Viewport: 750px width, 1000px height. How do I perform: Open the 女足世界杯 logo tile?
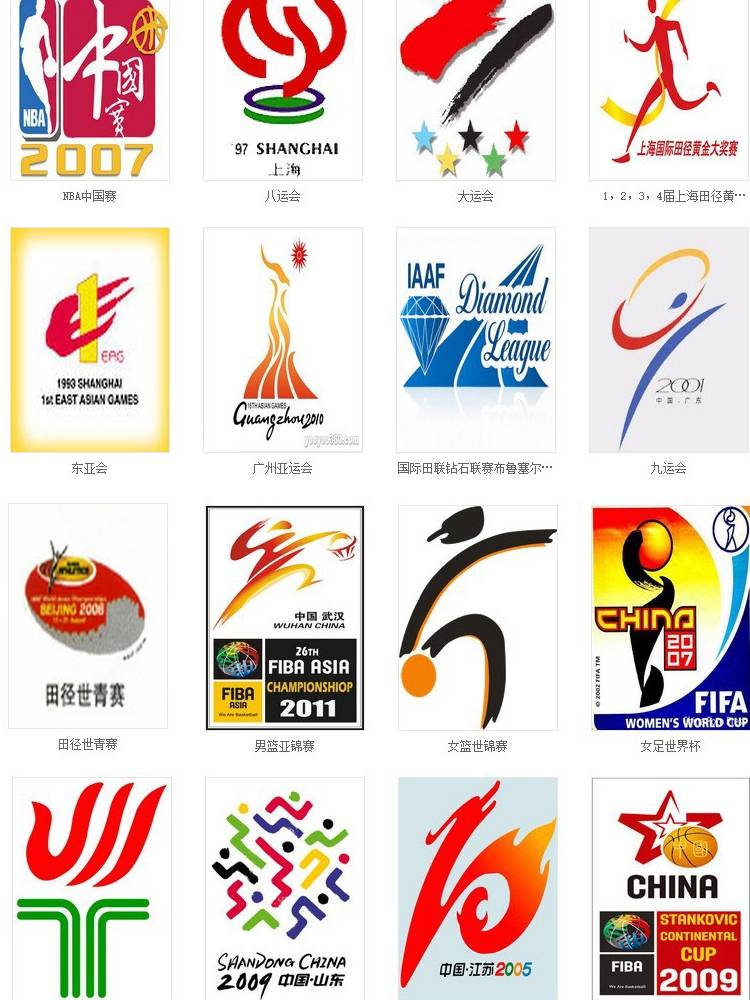(x=670, y=617)
